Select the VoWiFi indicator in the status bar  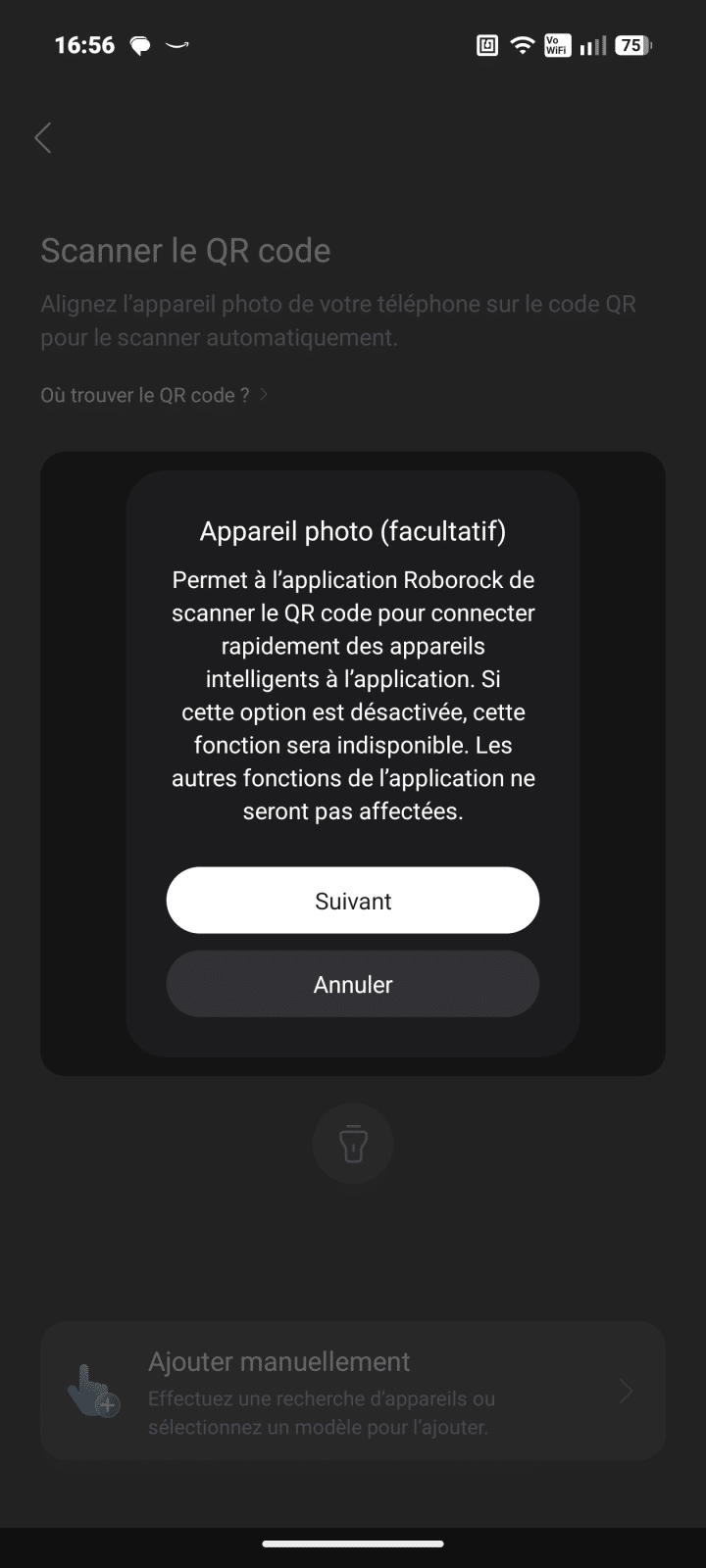[x=556, y=44]
